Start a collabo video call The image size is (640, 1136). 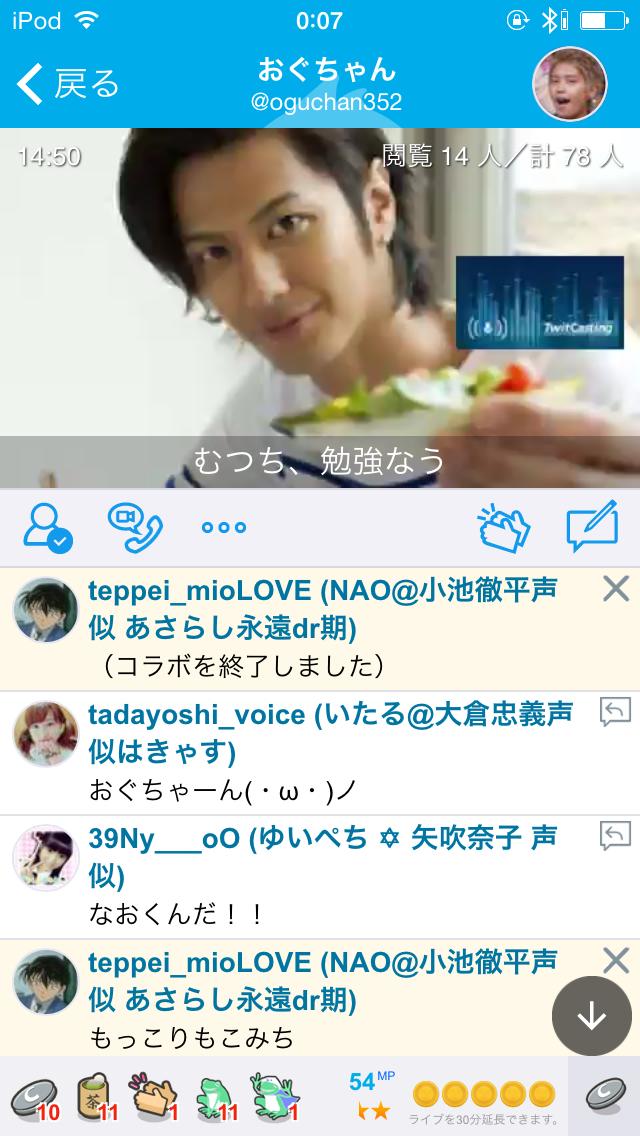tap(134, 527)
